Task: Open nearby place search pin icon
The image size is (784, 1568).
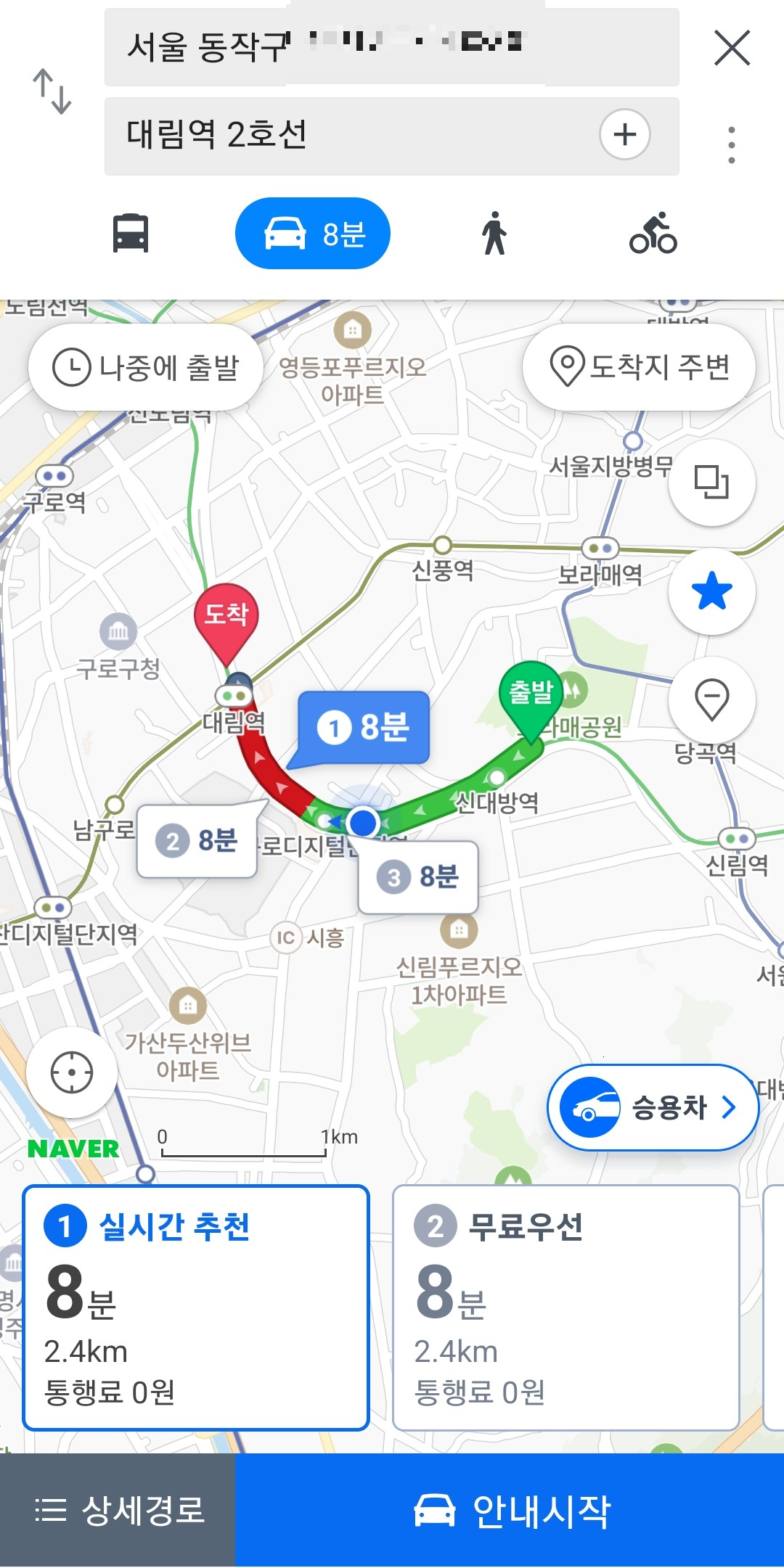Action: (711, 699)
